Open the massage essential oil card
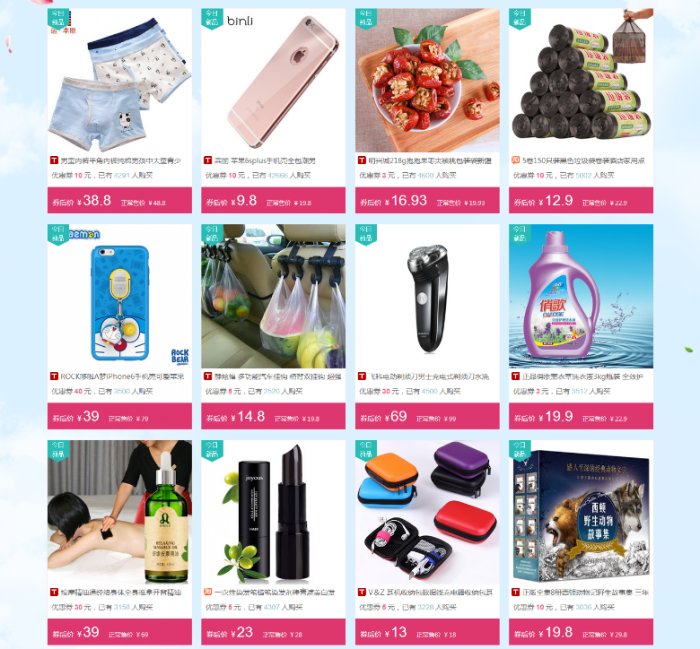The image size is (700, 649). tap(119, 512)
